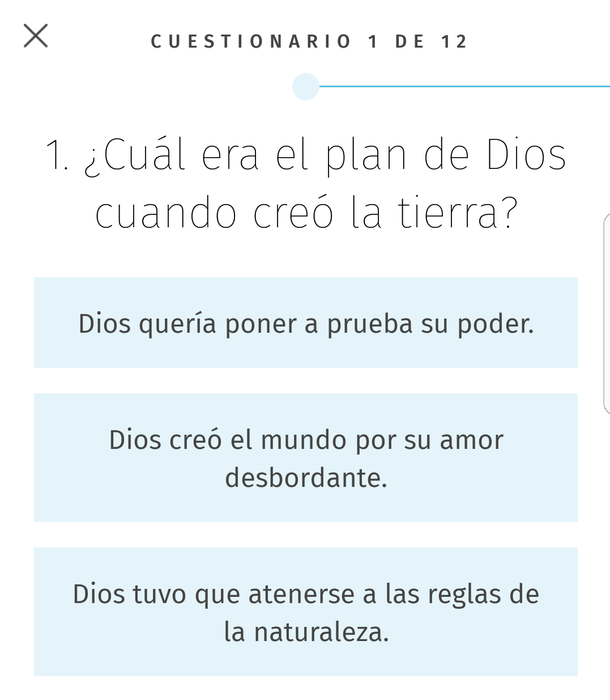Select answer 'Dios quería poner a prueba su poder'
Viewport: 610px width, 700px height.
click(305, 323)
